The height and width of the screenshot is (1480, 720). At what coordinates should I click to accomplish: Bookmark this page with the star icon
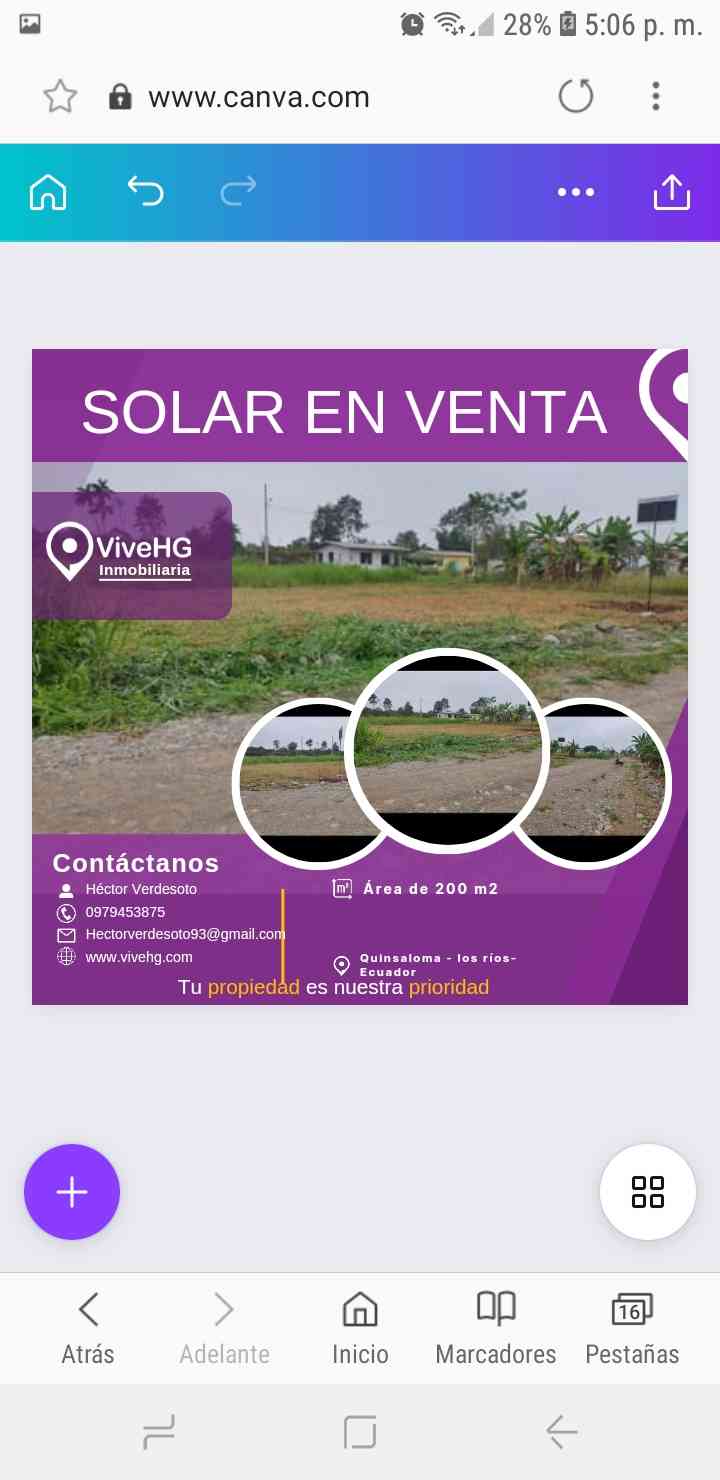click(60, 97)
